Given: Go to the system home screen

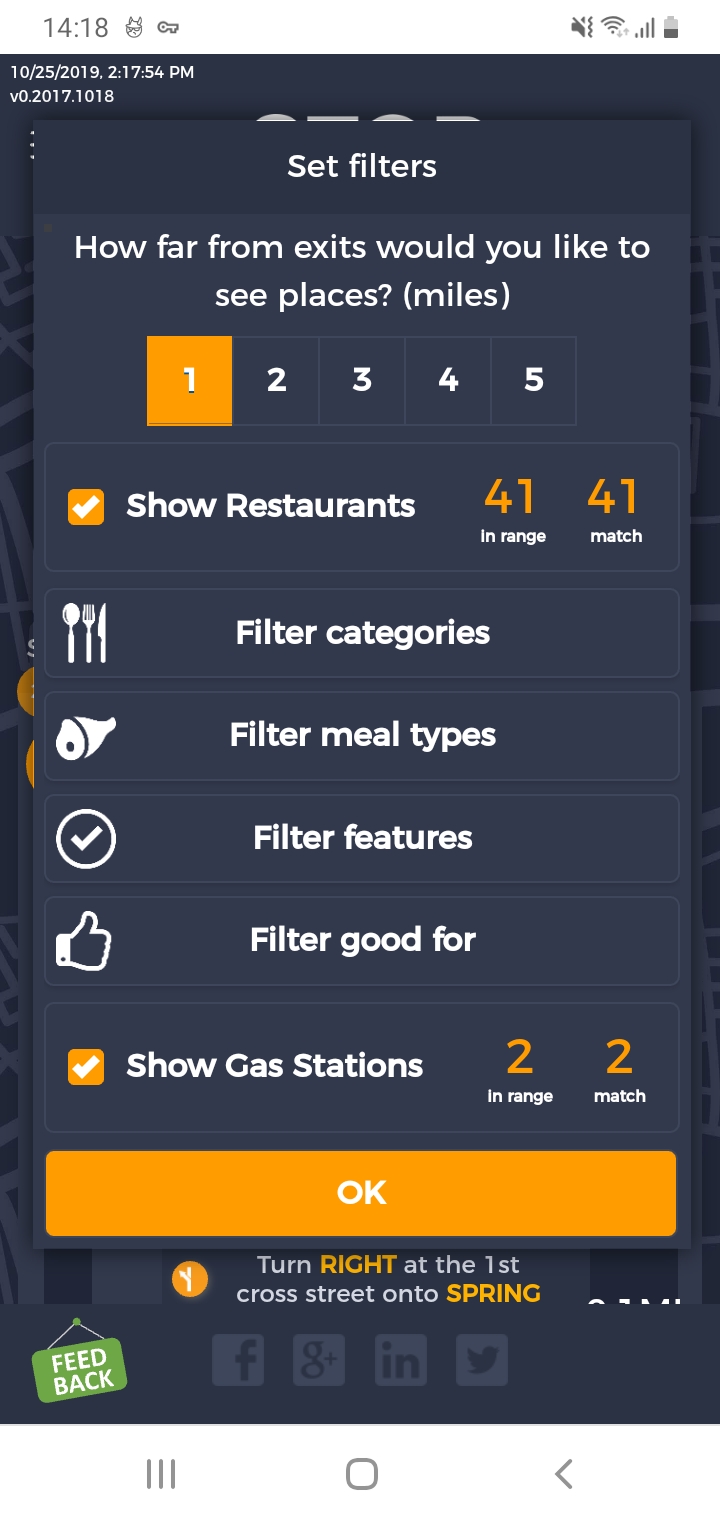Looking at the screenshot, I should click(x=361, y=1473).
